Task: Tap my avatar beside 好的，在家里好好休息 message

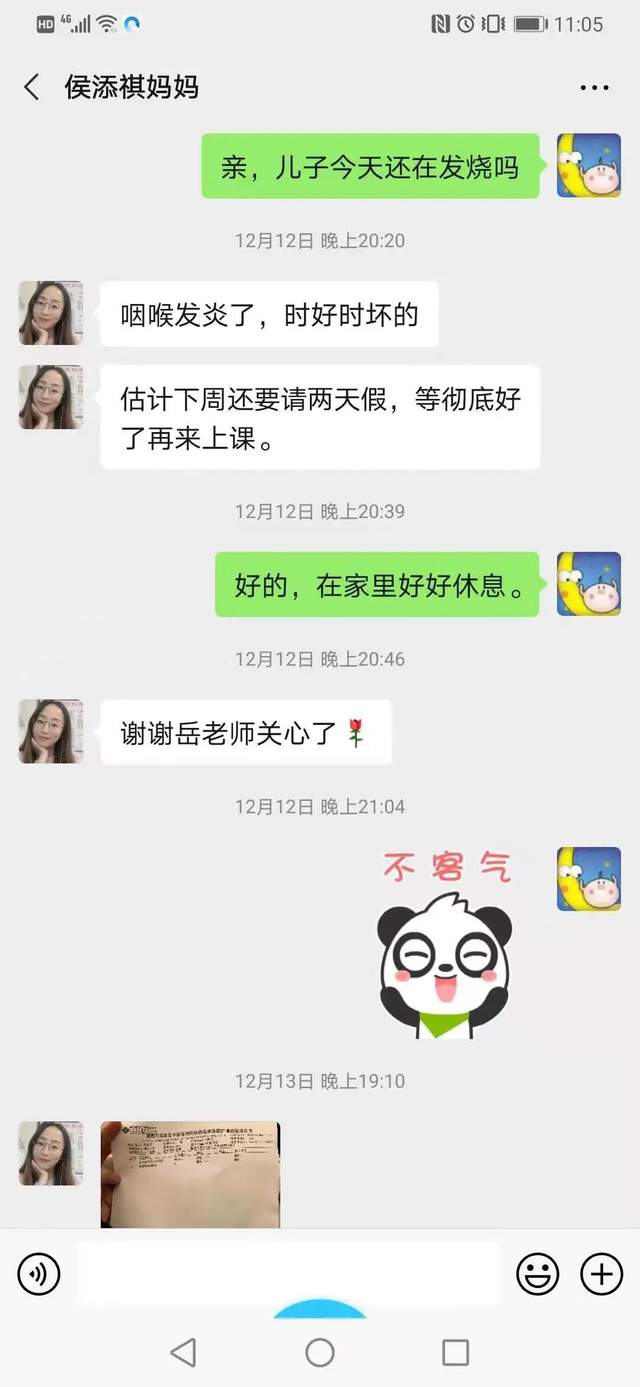Action: [588, 584]
